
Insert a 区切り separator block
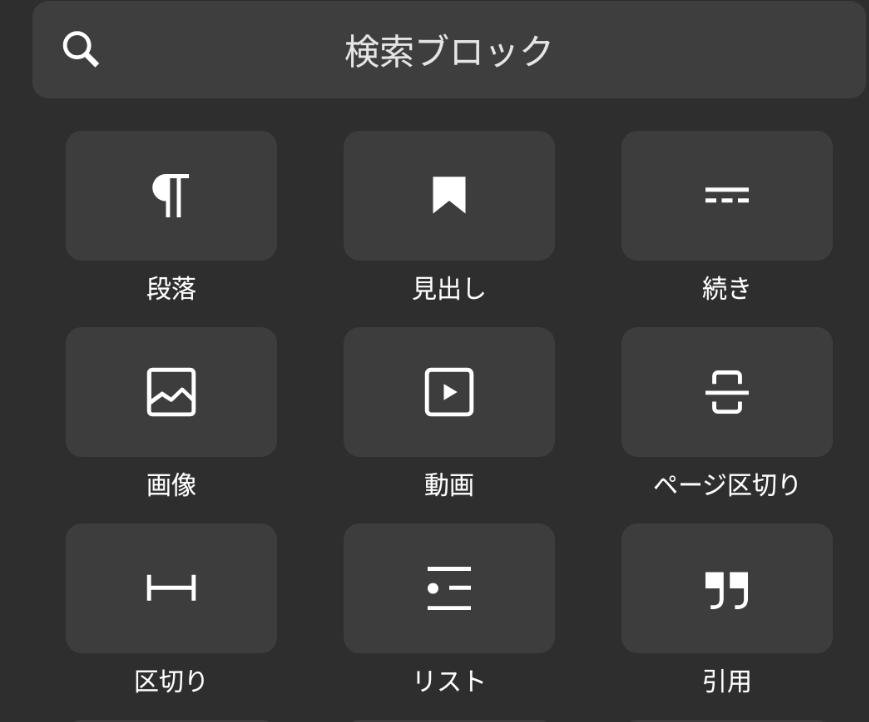click(x=171, y=588)
